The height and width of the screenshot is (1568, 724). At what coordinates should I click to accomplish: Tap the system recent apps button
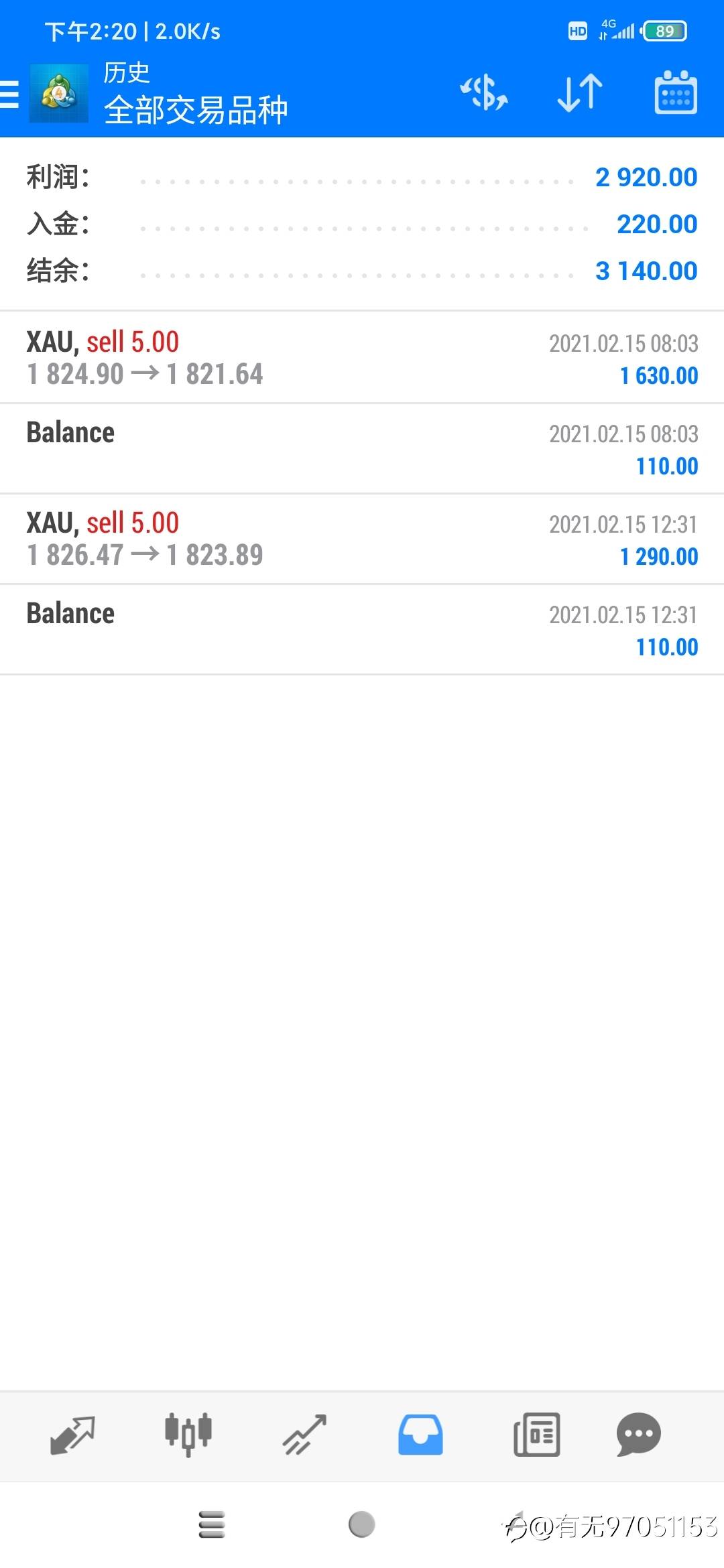(x=212, y=1524)
